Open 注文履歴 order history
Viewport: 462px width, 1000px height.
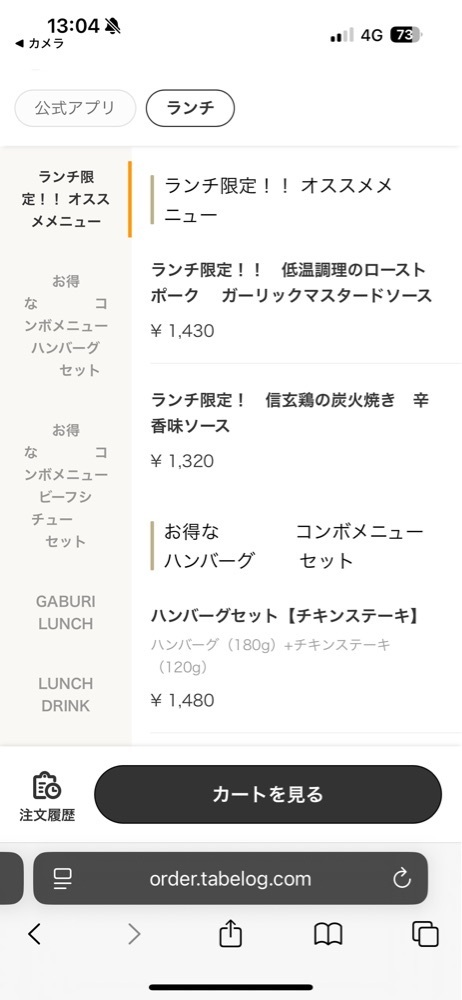coord(47,797)
